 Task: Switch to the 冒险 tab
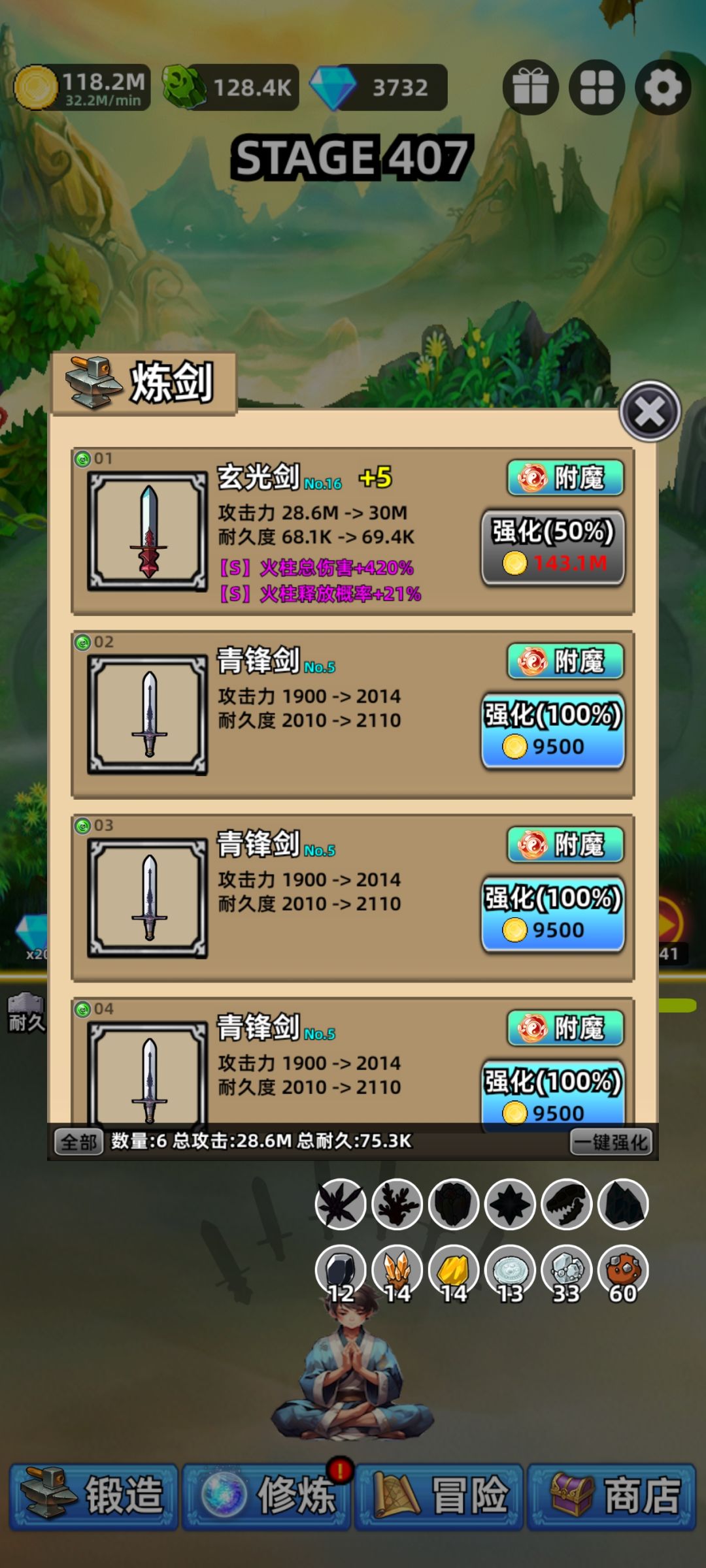point(439,1497)
